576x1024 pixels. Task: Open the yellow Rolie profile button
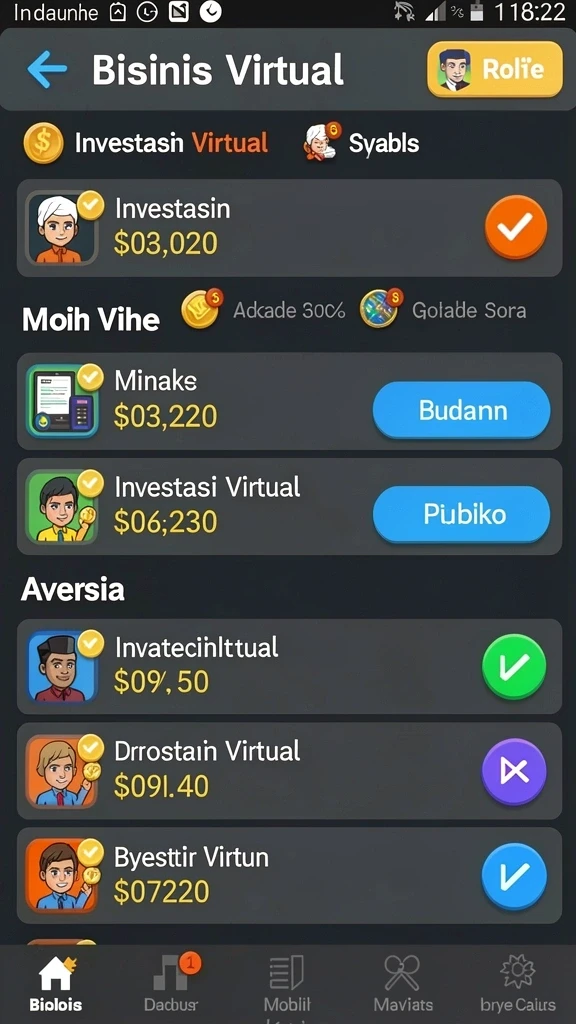(x=494, y=69)
